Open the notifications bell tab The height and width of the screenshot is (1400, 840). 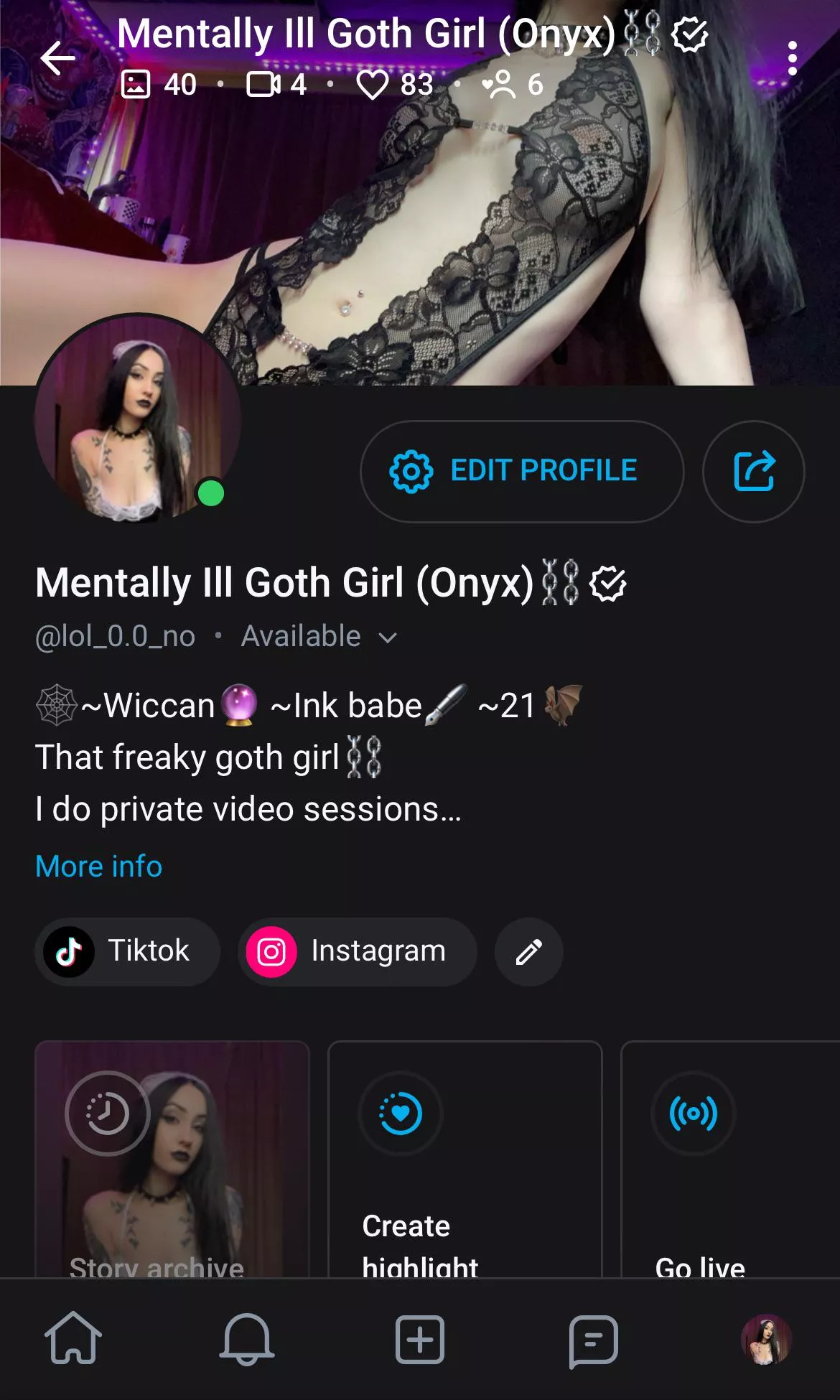pos(247,1338)
